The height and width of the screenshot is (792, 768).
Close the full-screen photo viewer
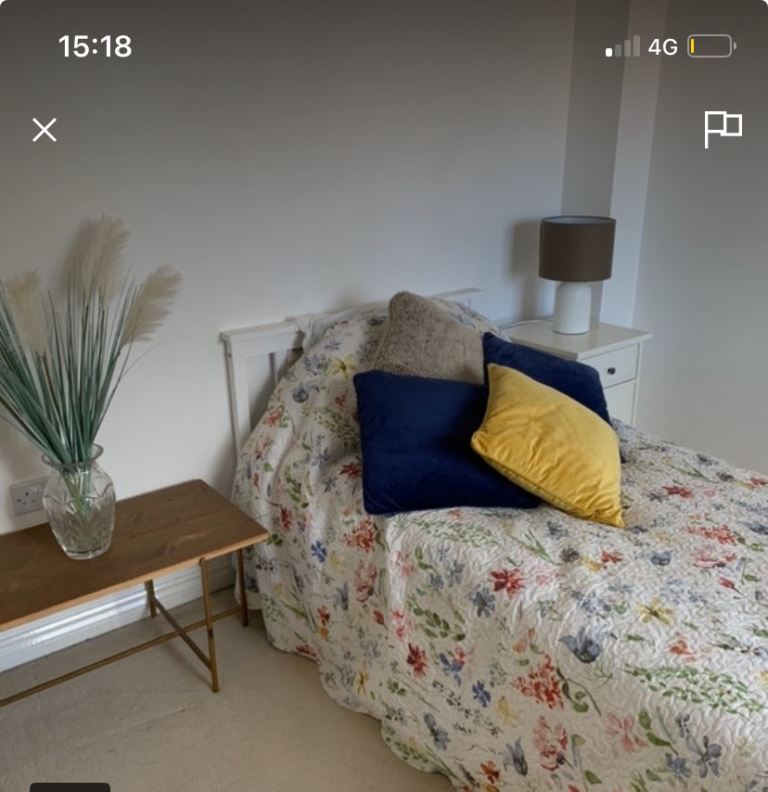(x=44, y=130)
